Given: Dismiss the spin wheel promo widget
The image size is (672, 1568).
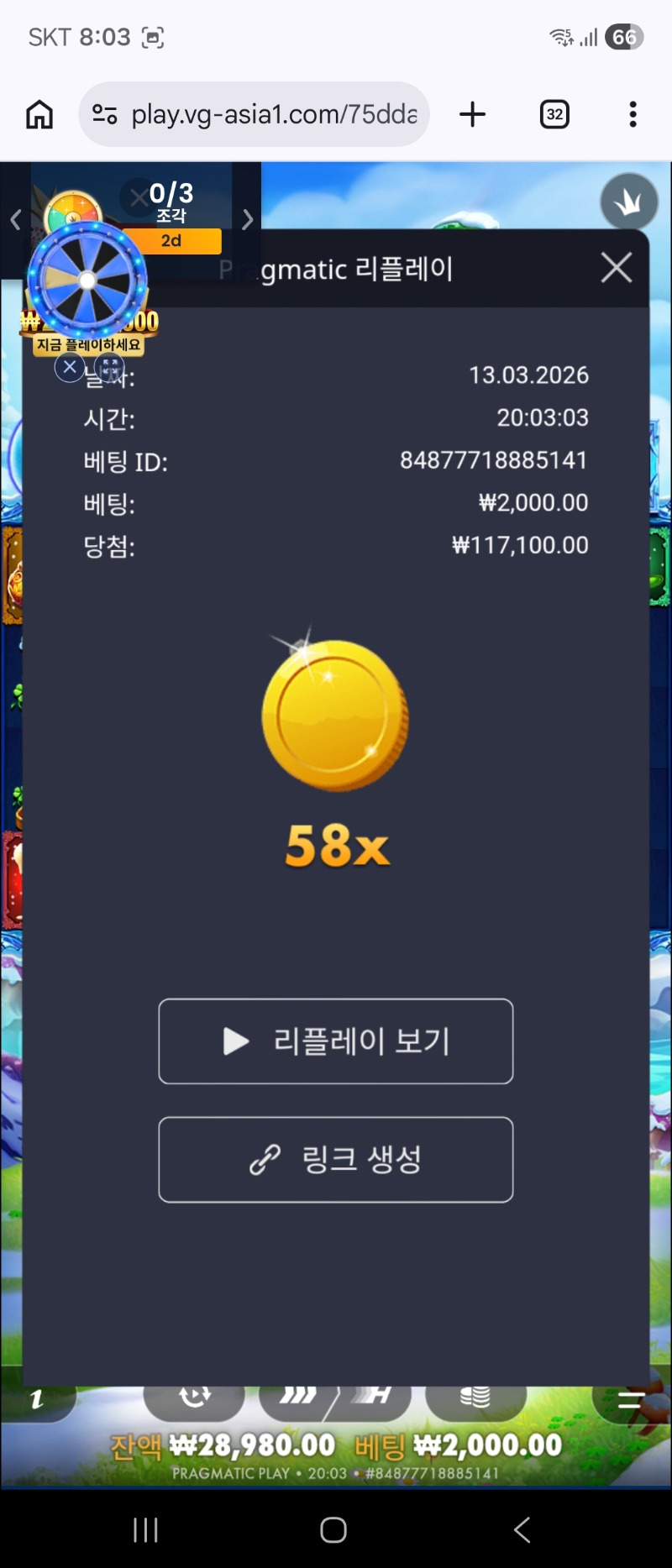Looking at the screenshot, I should [x=70, y=367].
